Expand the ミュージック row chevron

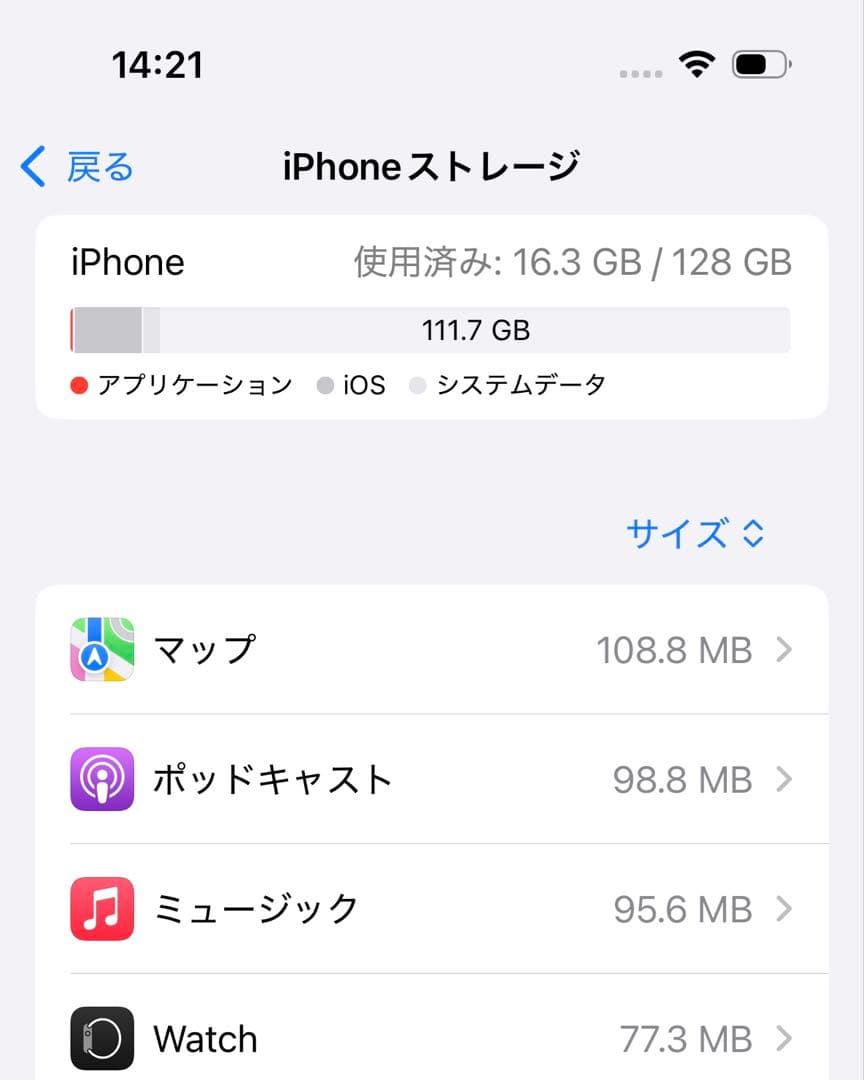click(786, 908)
